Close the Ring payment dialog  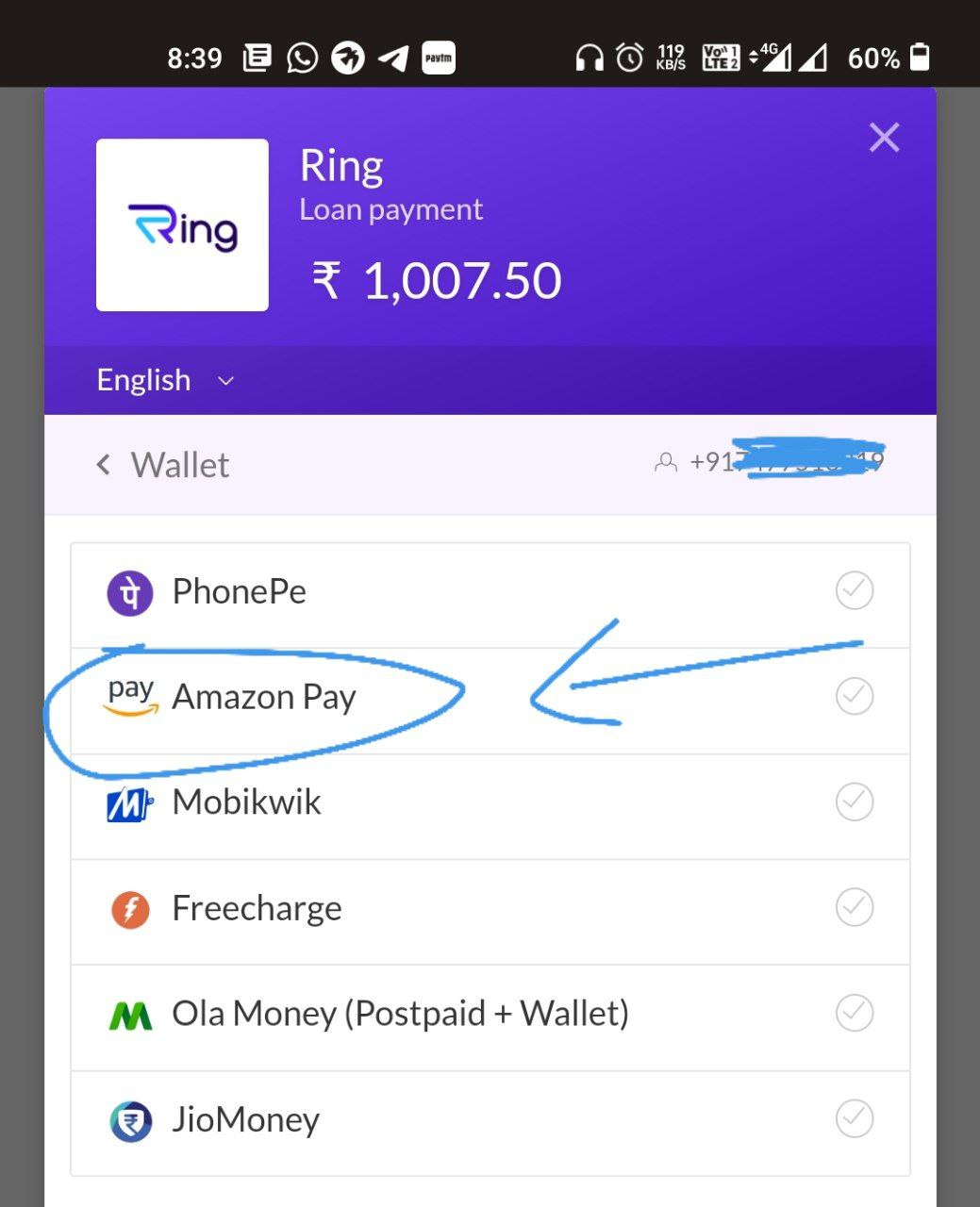(884, 138)
